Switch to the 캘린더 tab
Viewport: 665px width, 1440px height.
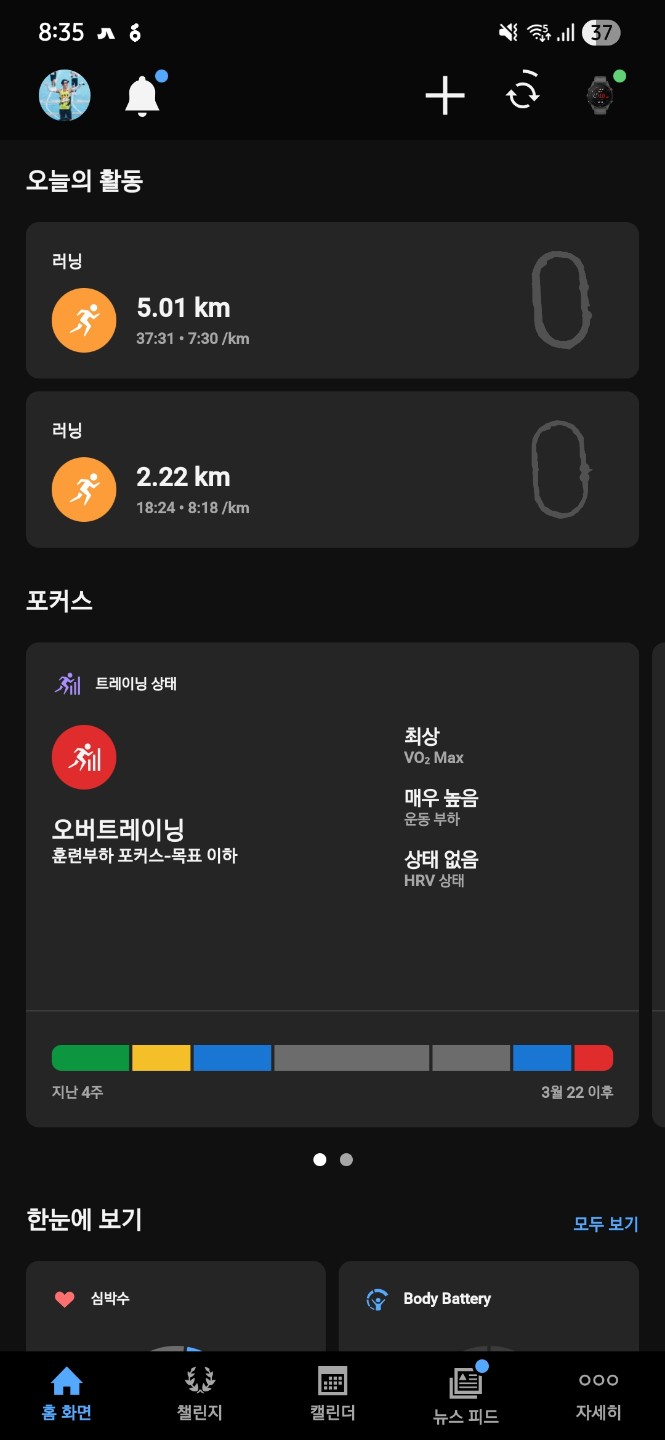click(332, 1394)
